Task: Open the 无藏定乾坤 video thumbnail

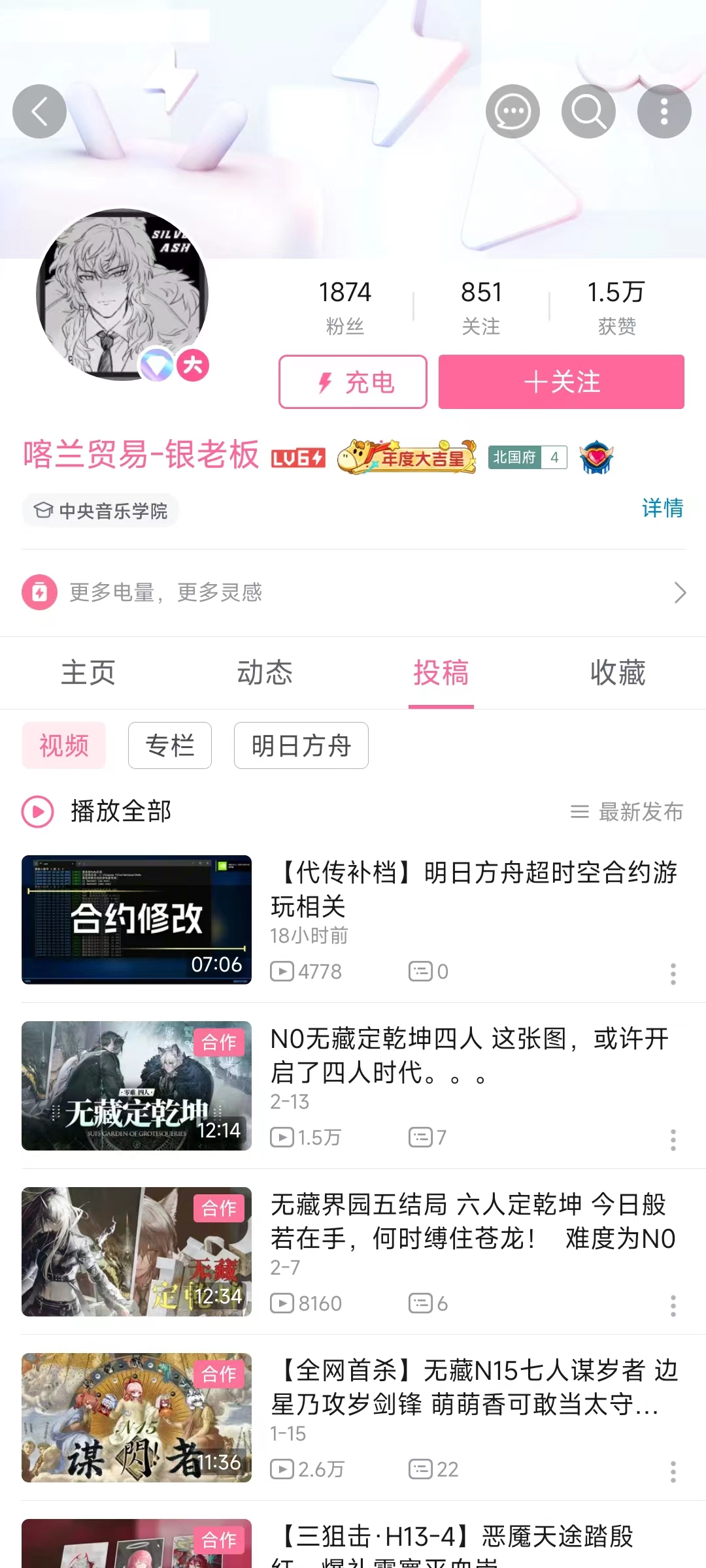Action: 136,1086
